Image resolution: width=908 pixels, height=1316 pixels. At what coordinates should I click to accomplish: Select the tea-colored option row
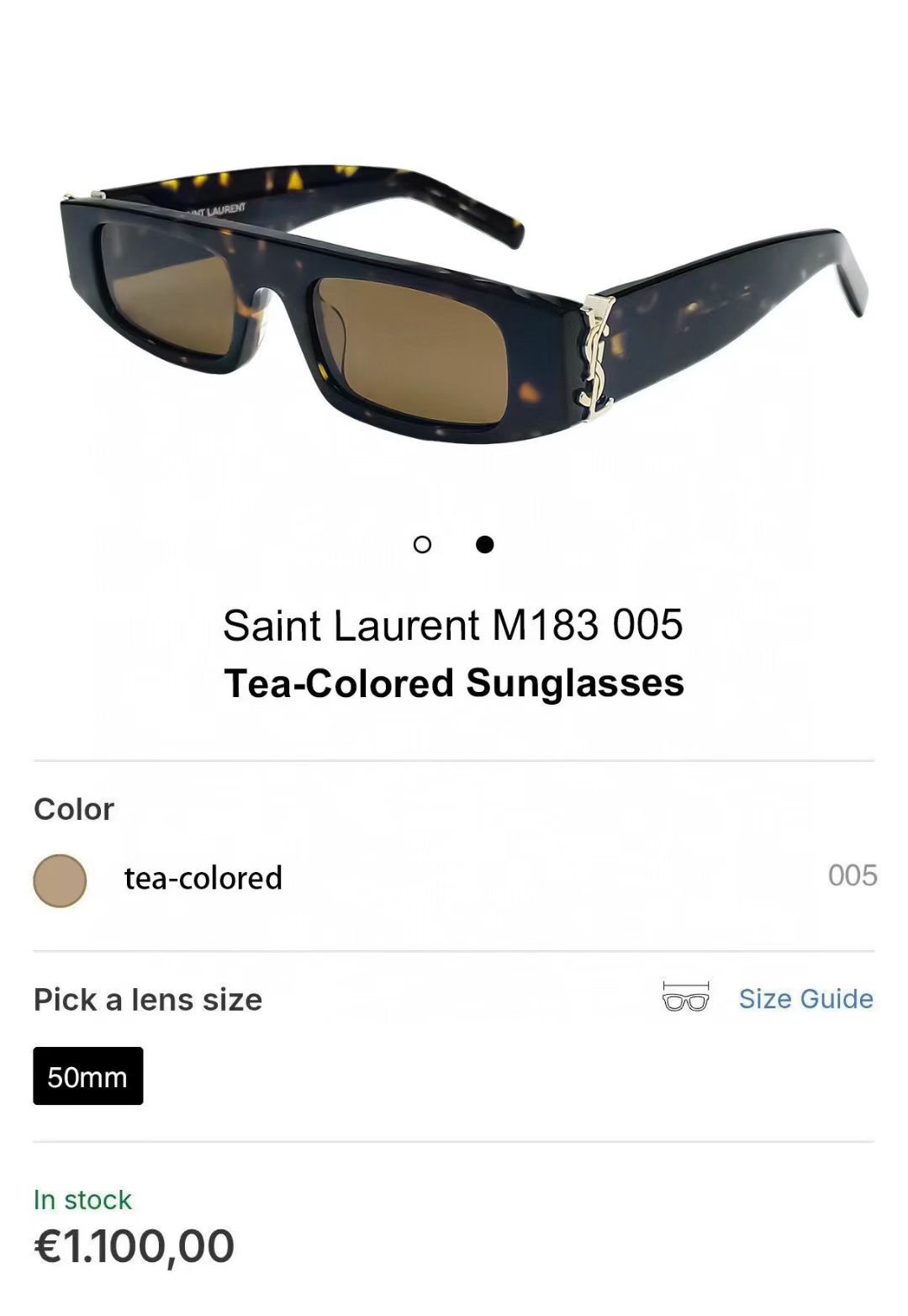click(x=203, y=880)
